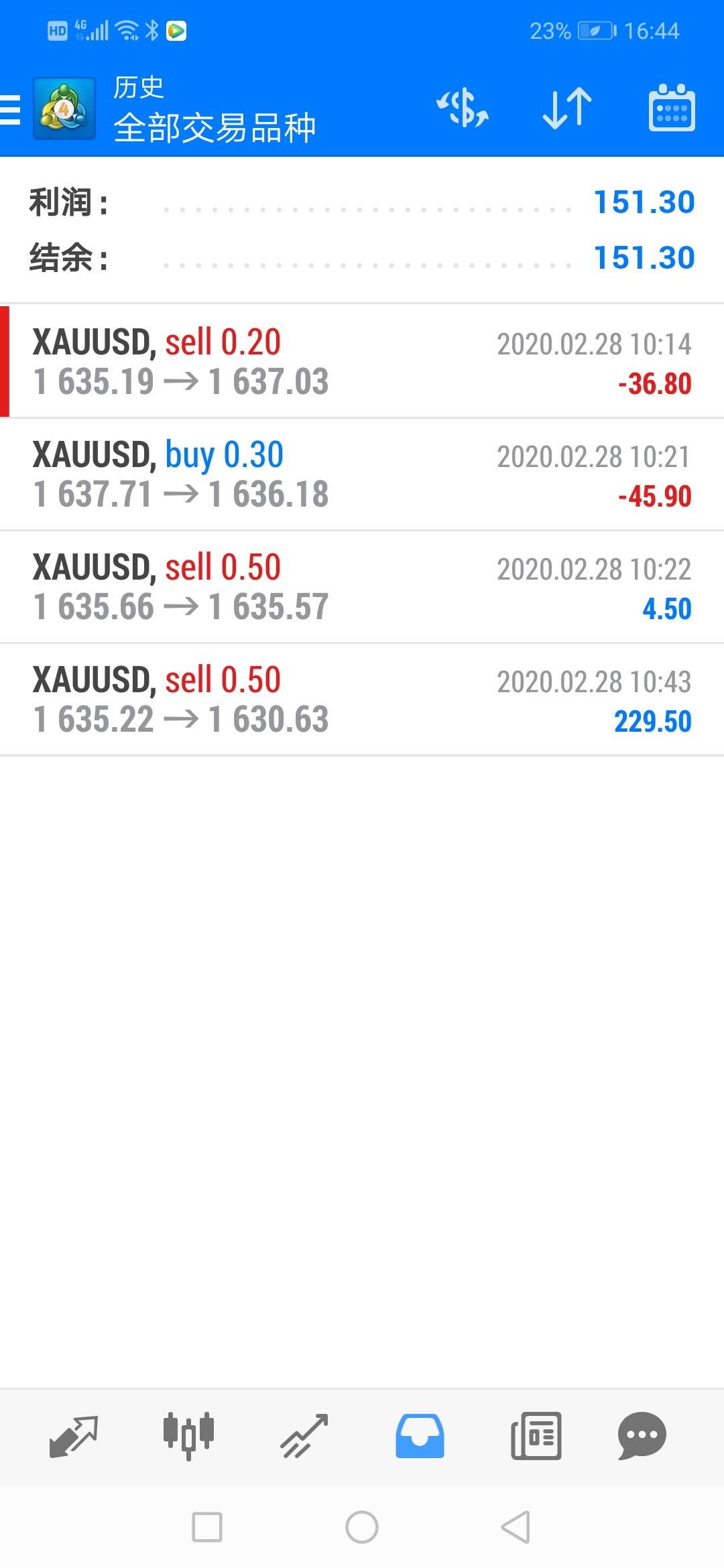Open the calendar period picker
The image size is (724, 1568).
pos(672,109)
